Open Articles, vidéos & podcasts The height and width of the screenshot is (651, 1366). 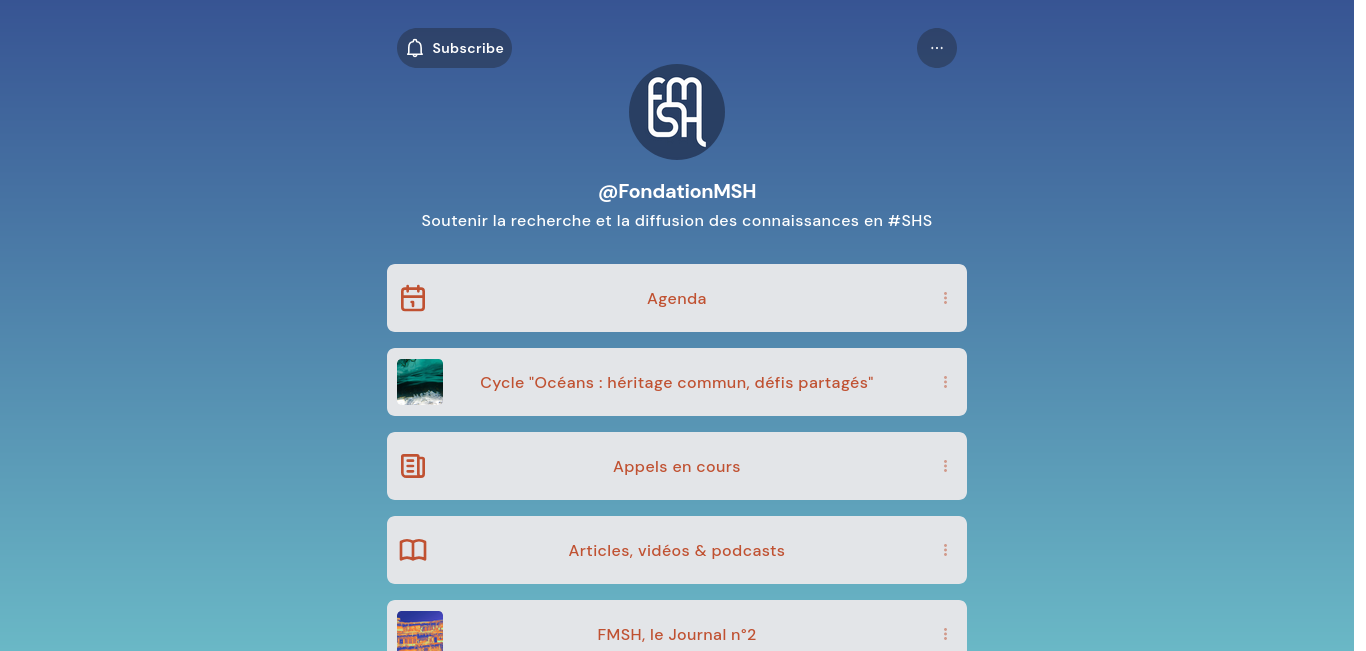[676, 550]
